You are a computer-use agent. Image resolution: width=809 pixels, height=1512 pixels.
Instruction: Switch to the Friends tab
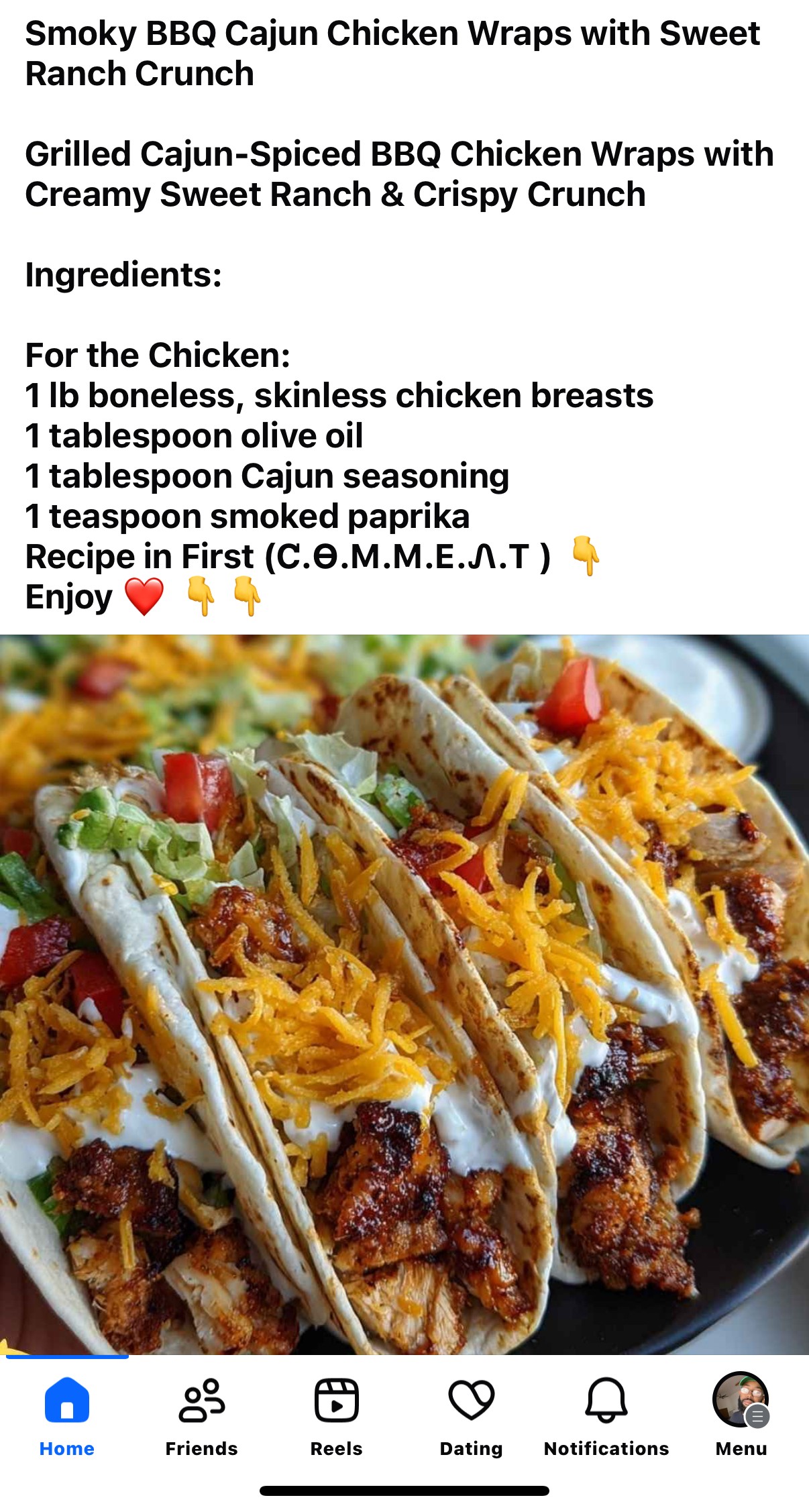[x=202, y=1415]
